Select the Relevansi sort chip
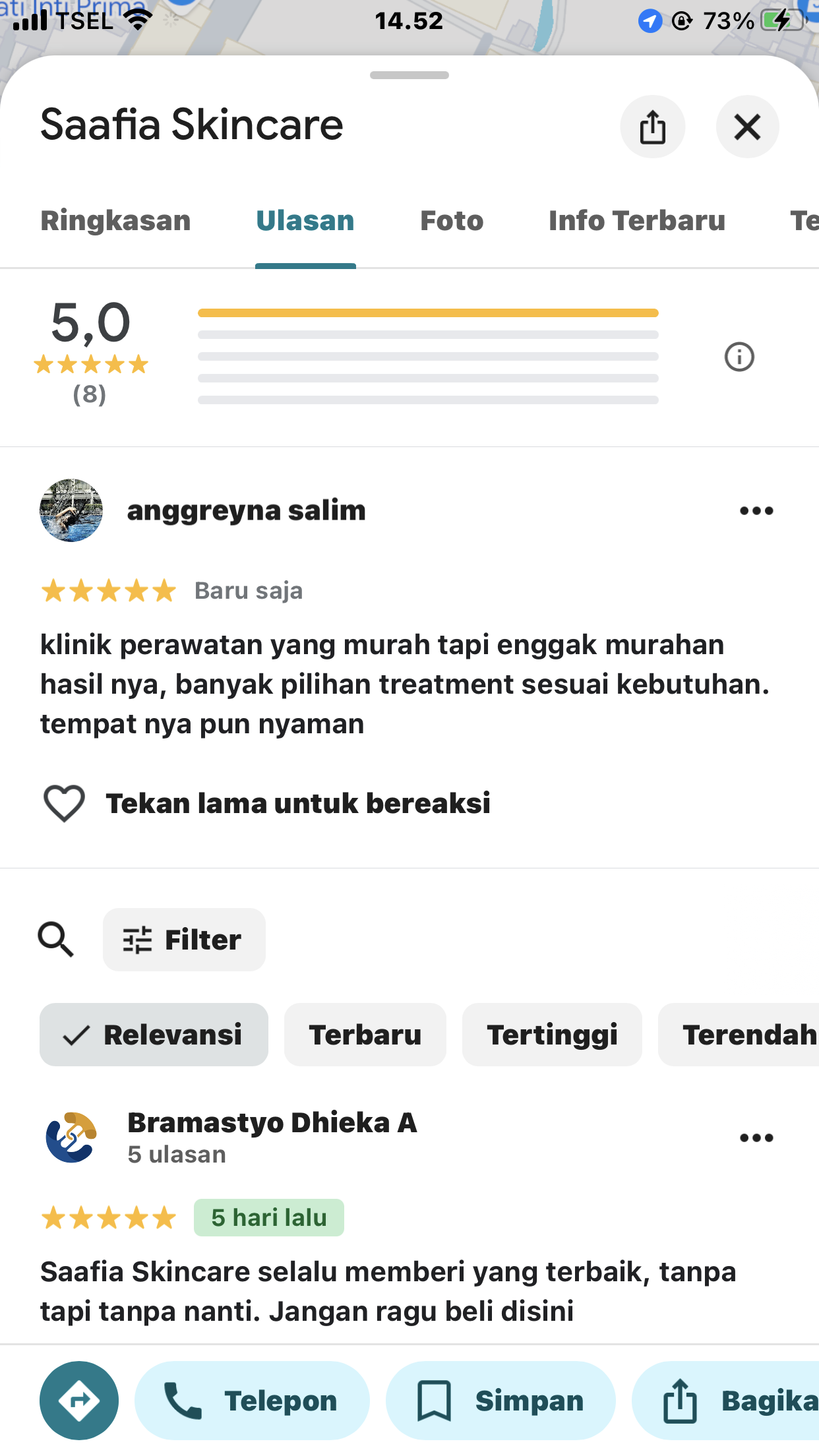Viewport: 819px width, 1456px height. click(x=154, y=1035)
